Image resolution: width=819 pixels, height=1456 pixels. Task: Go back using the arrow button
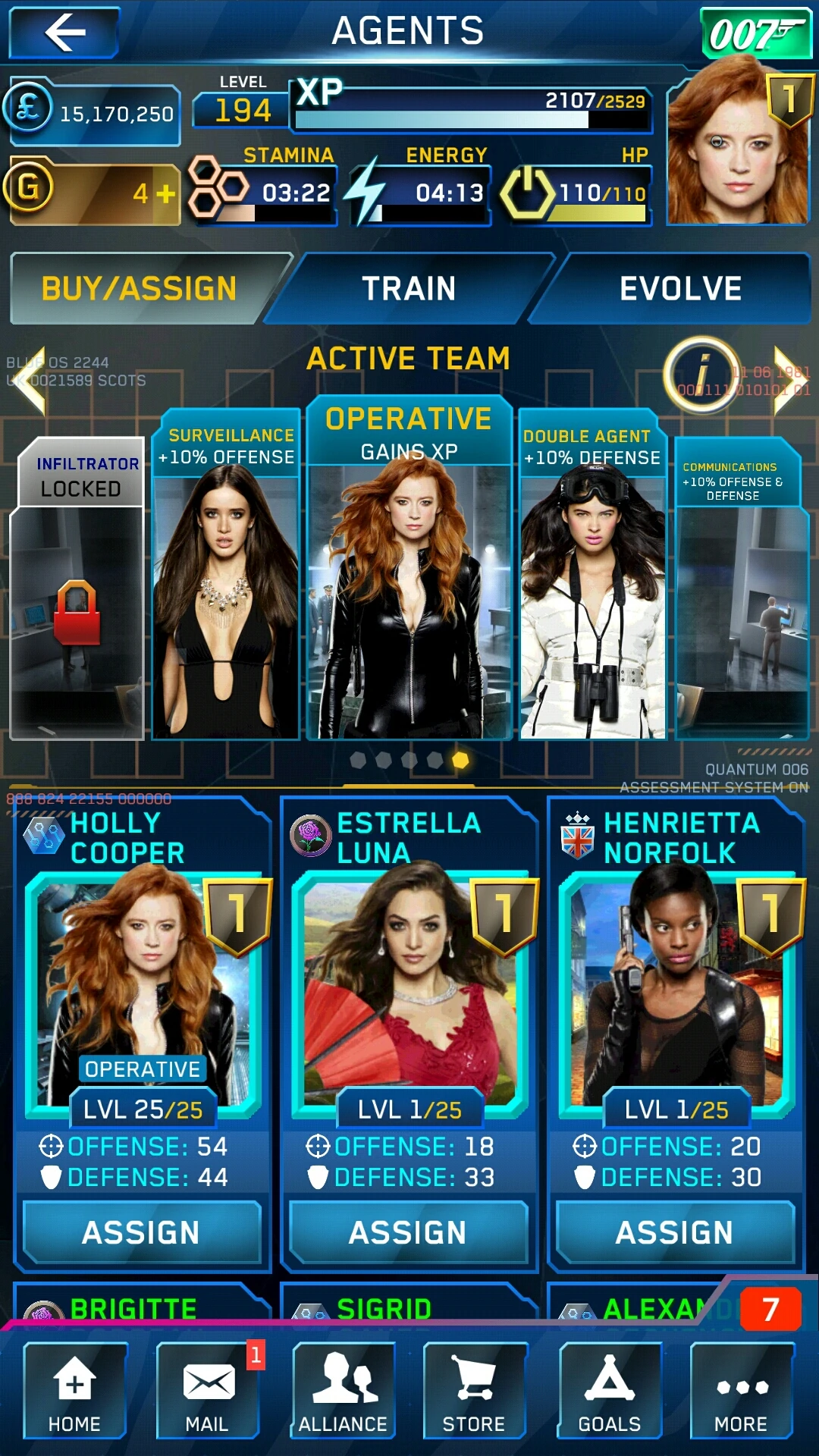(64, 32)
